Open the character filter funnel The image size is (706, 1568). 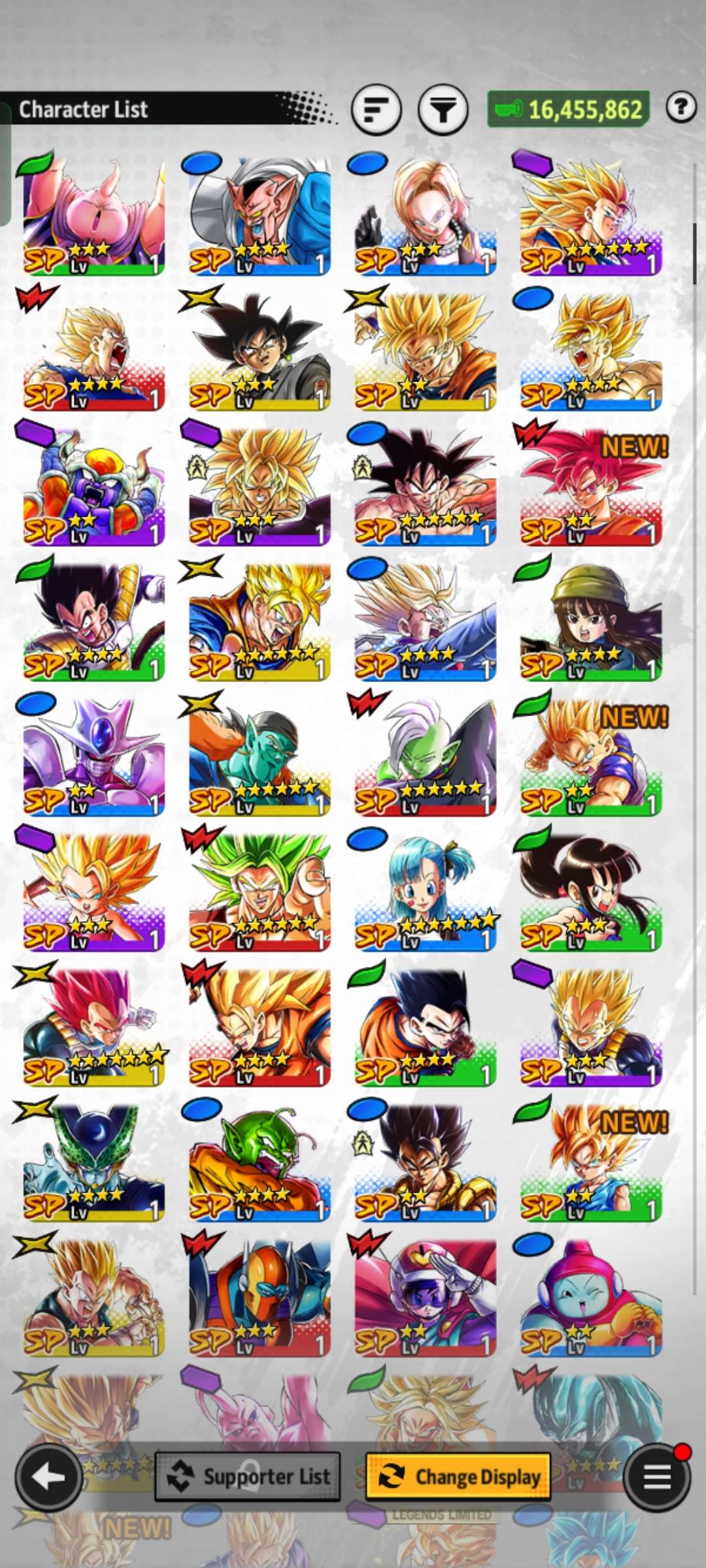[443, 109]
